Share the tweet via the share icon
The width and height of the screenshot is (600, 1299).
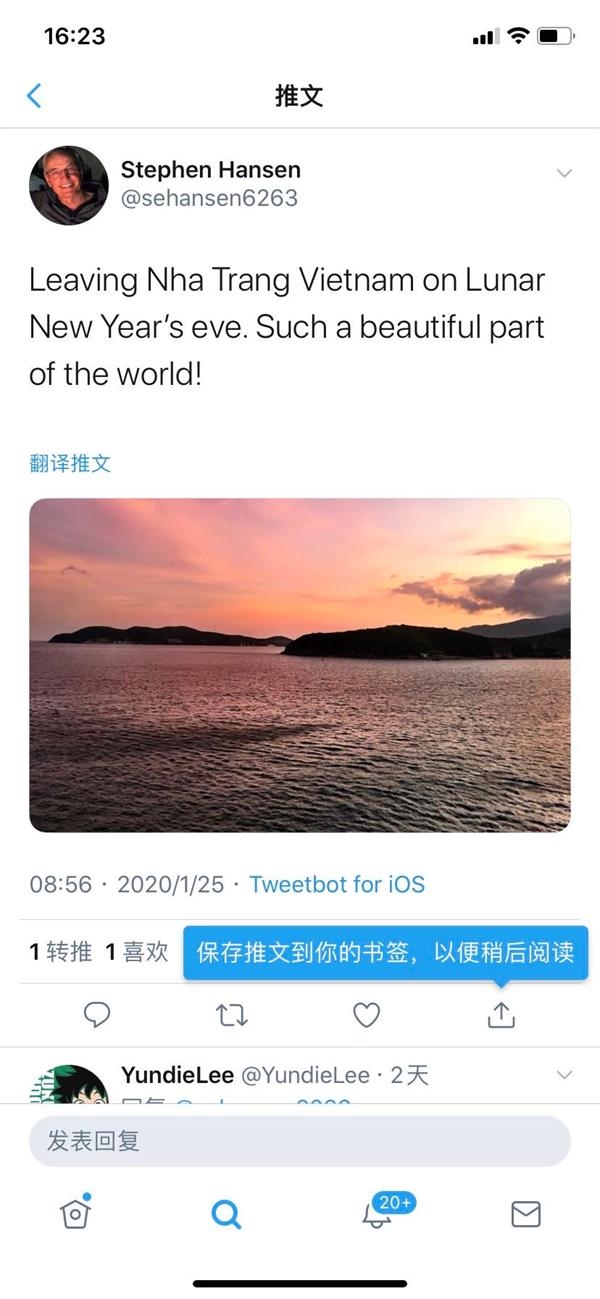tap(501, 1015)
